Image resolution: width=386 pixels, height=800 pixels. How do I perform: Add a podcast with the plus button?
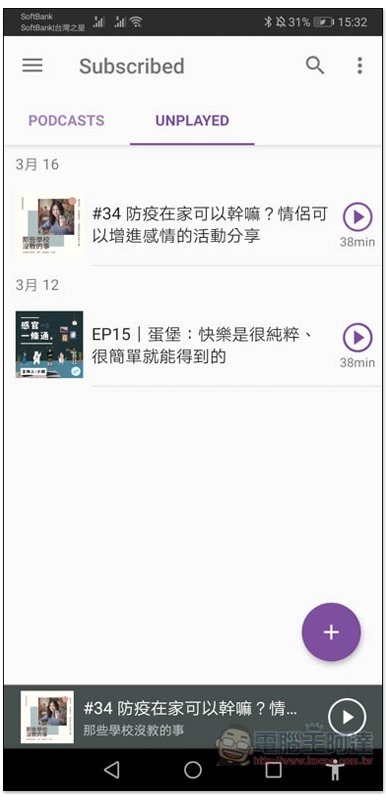click(331, 632)
